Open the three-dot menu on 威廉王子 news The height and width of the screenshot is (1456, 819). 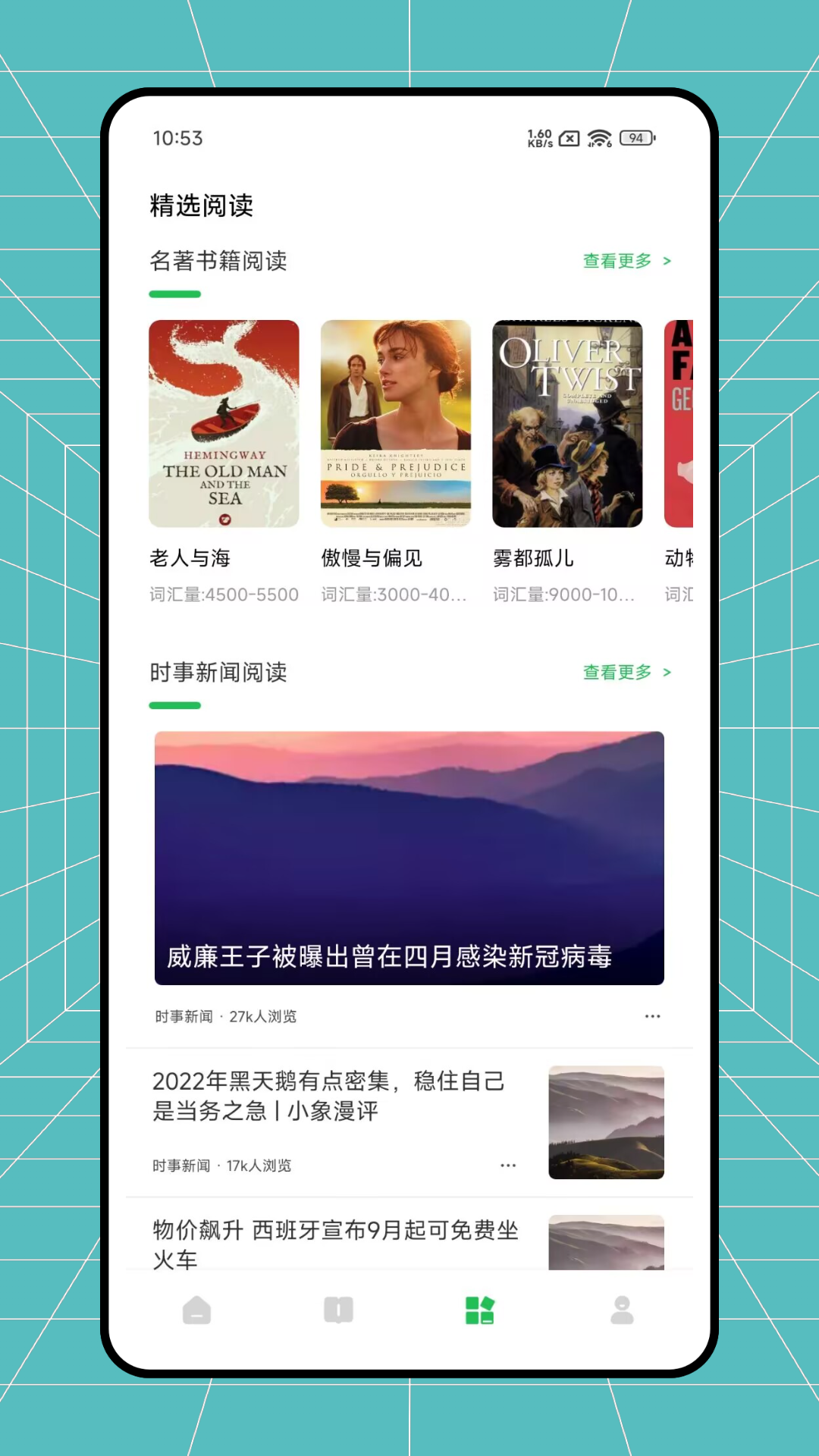(652, 1016)
